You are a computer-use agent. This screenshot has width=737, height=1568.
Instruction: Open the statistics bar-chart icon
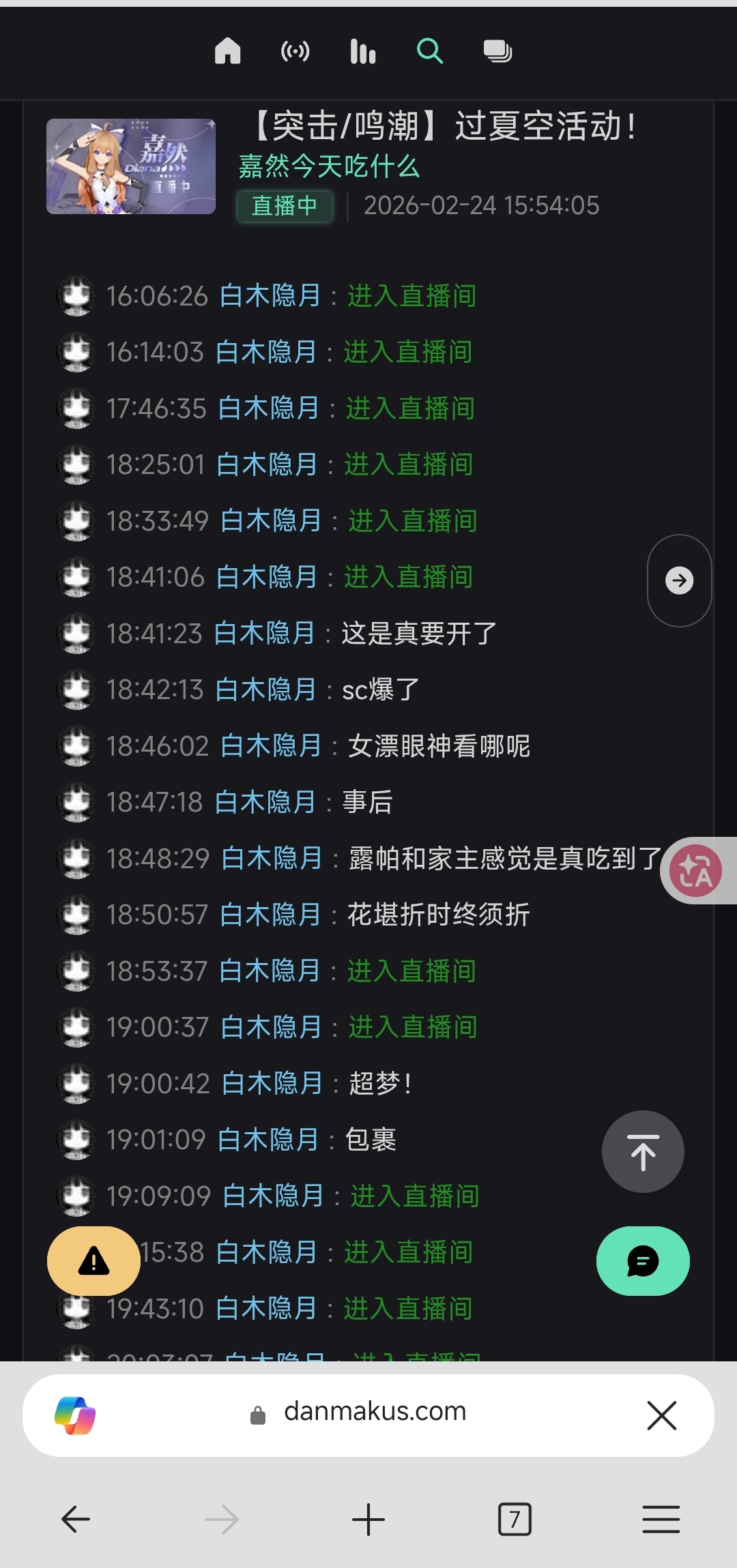point(362,51)
